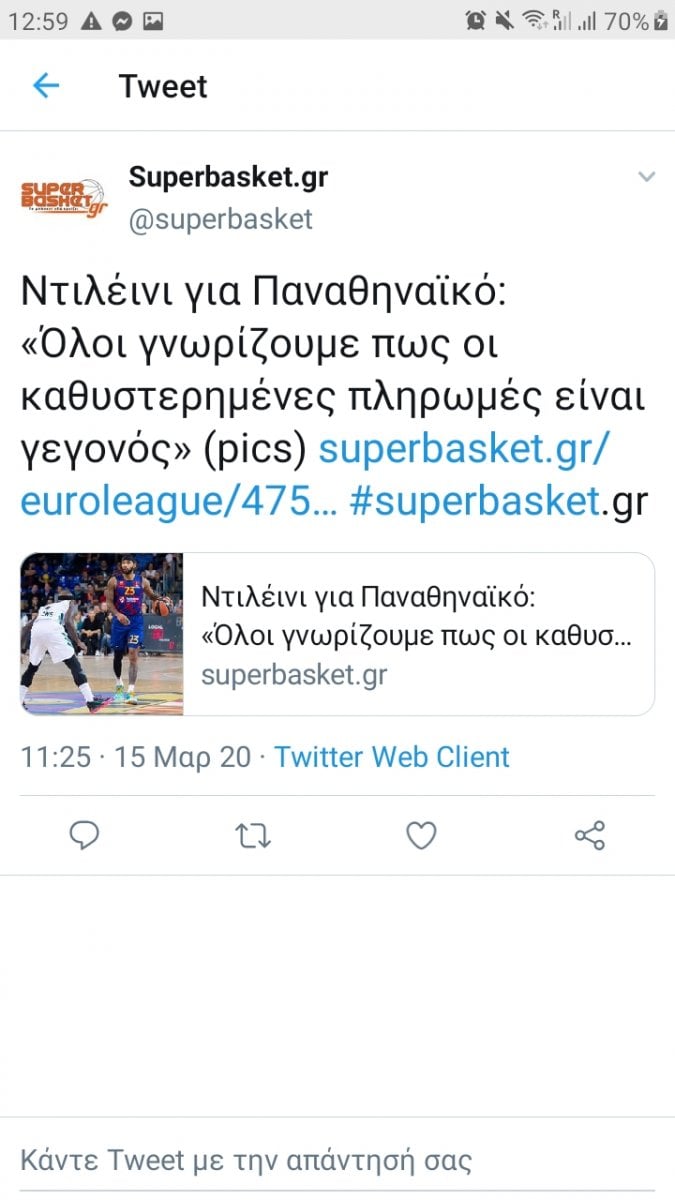Open the Superbasket.gr account name
The width and height of the screenshot is (675, 1200).
228,178
